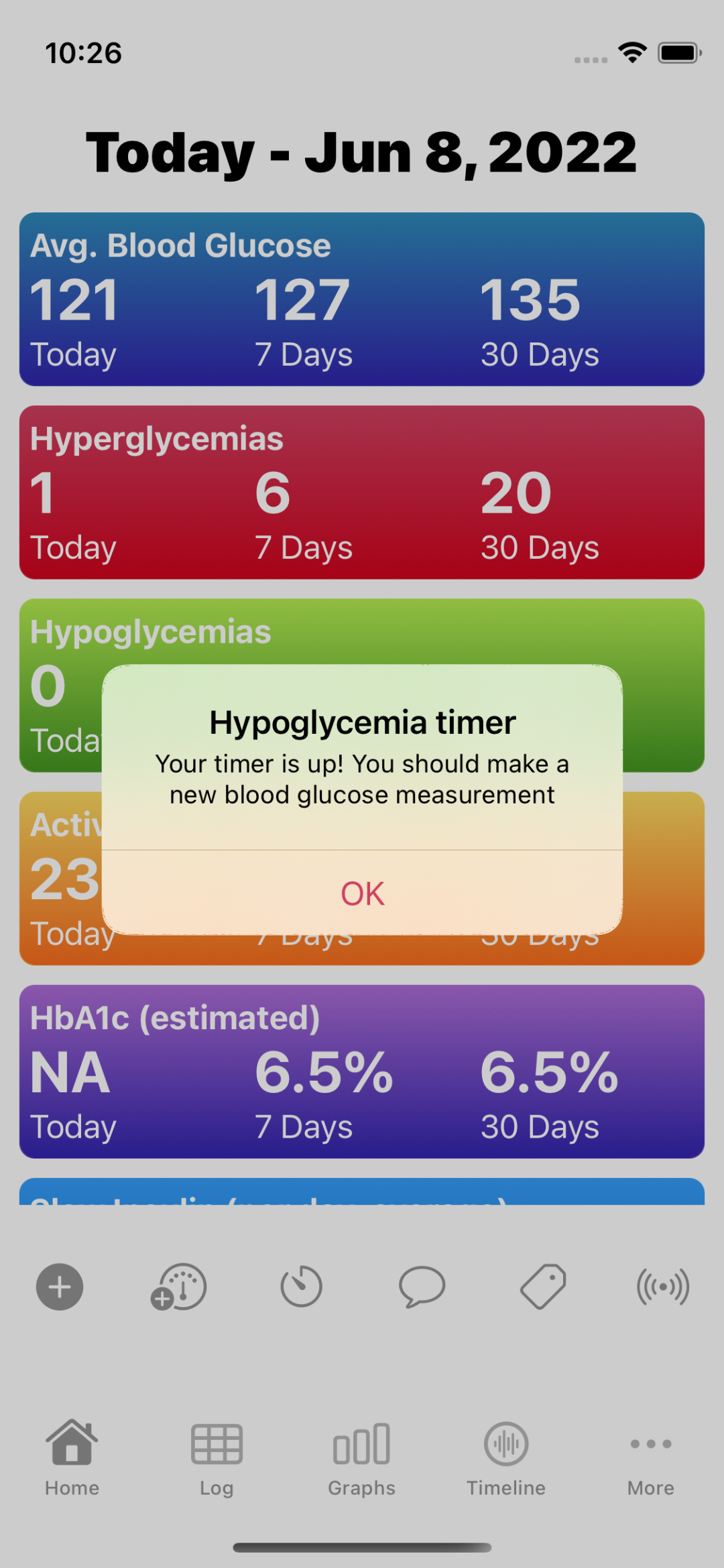Image resolution: width=724 pixels, height=1568 pixels.
Task: Add a blood glucose measurement via gauge icon
Action: [x=179, y=1287]
